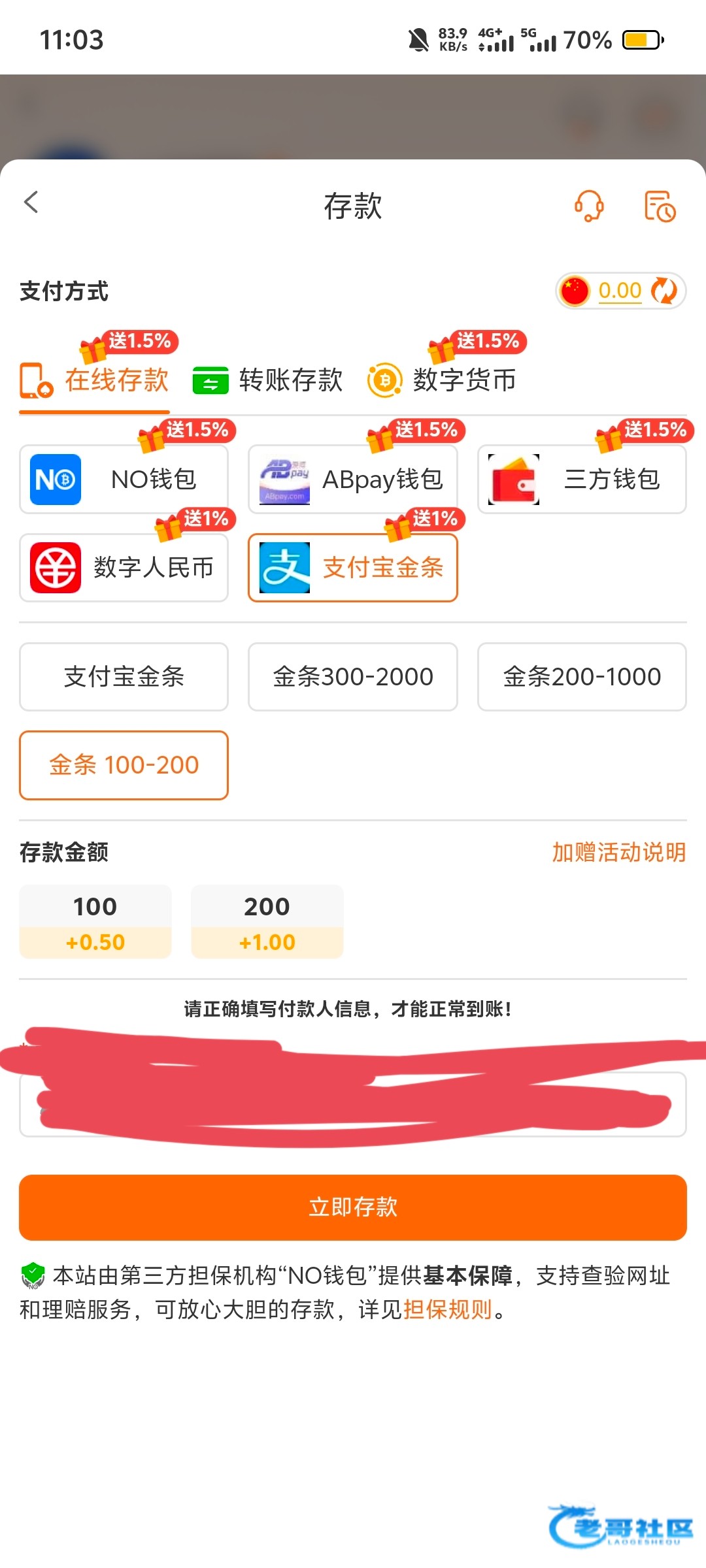Open the 担保规则 link
The width and height of the screenshot is (706, 1568).
point(448,1309)
